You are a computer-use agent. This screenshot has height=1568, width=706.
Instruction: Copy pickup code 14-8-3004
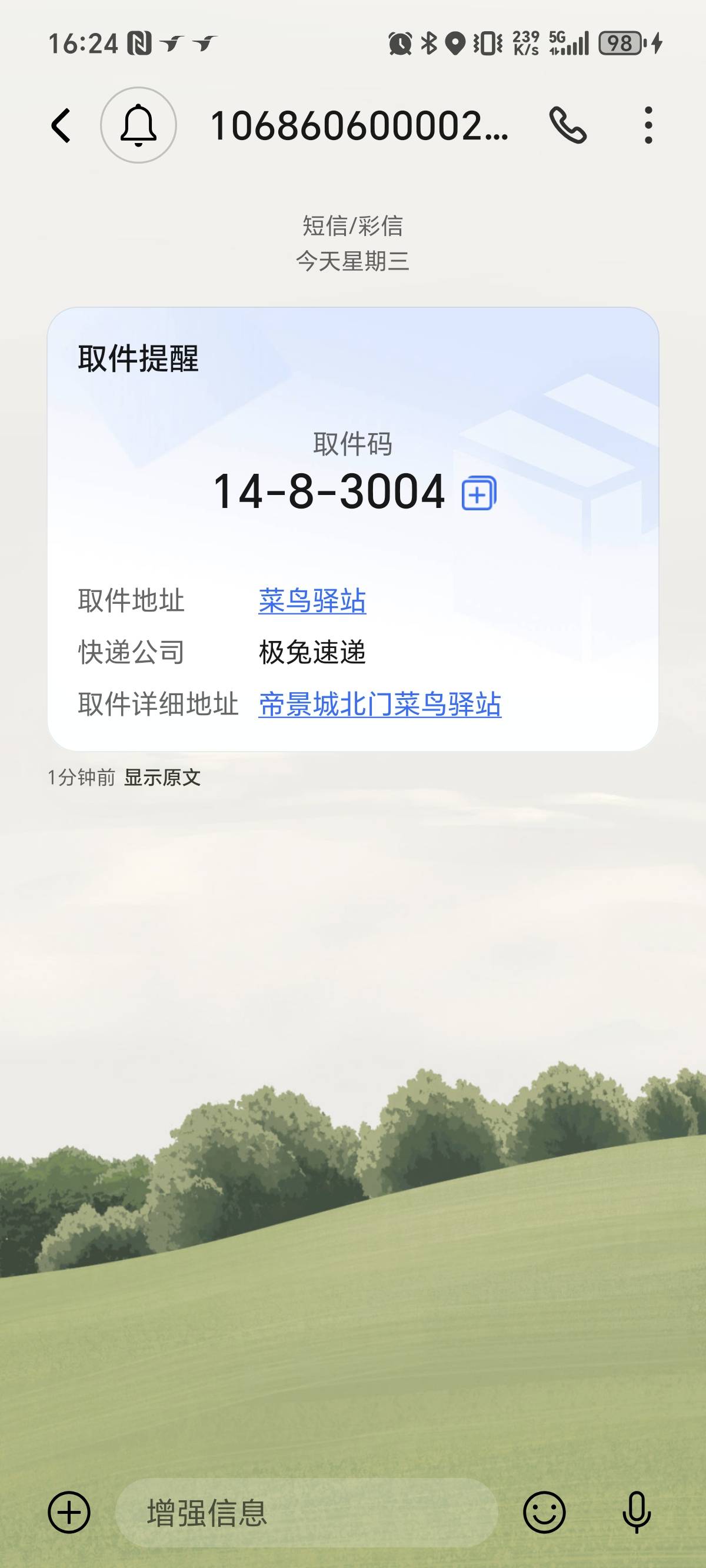(479, 493)
